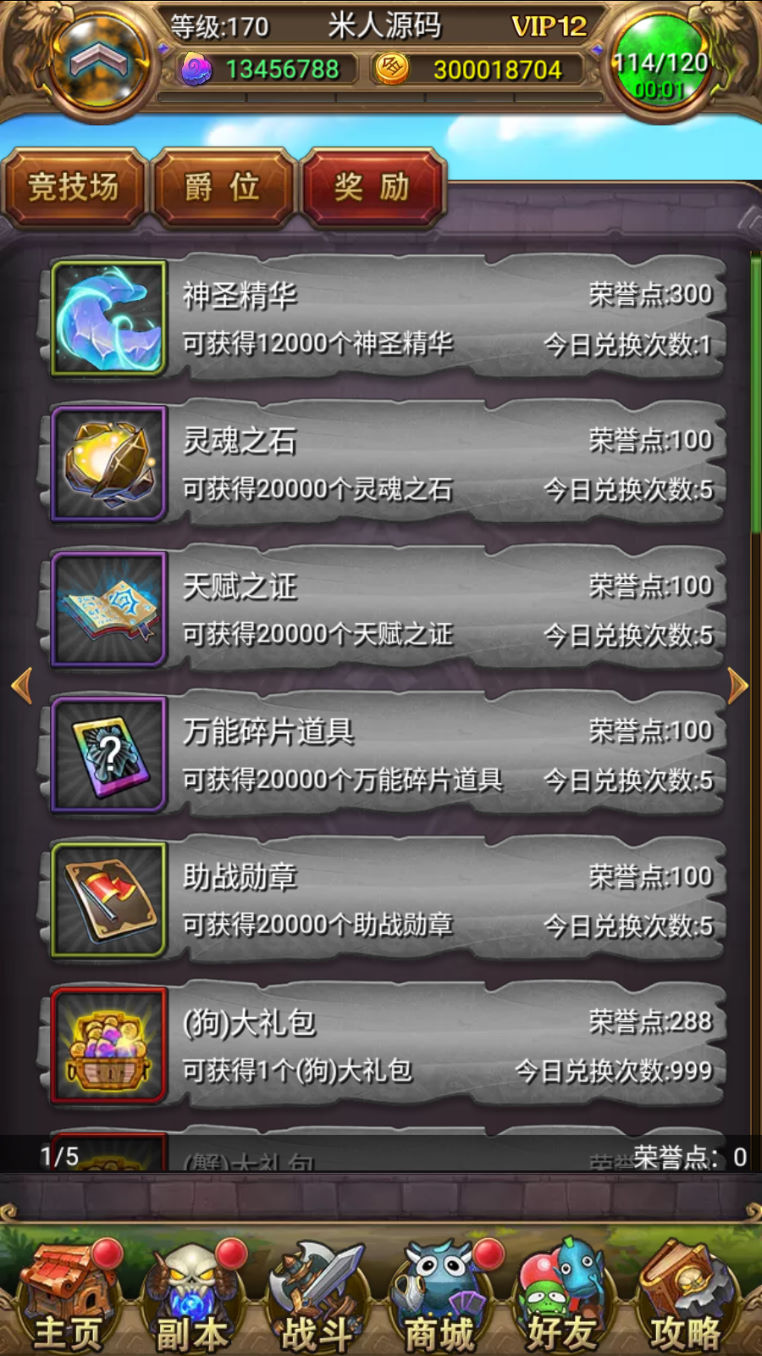Go to 主页 in the bottom bar

click(70, 1295)
